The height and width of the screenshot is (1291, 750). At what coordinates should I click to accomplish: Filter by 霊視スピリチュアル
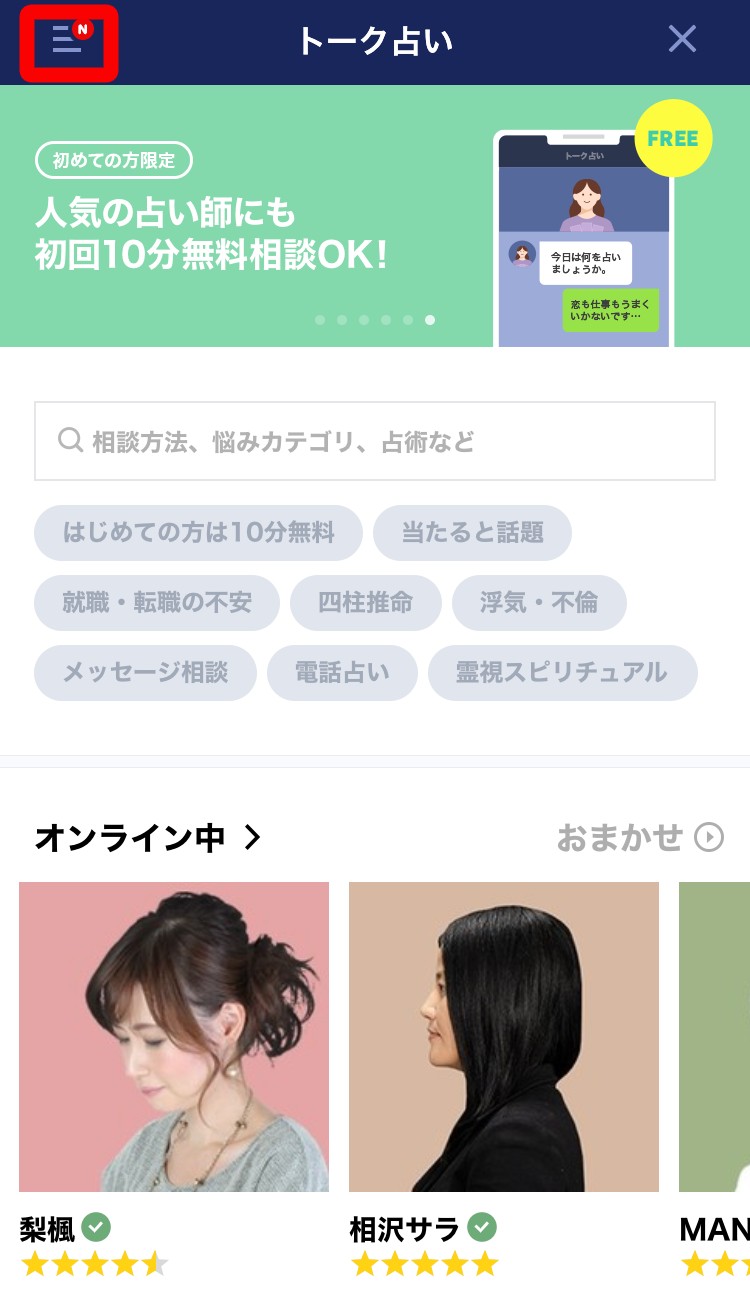click(x=562, y=672)
